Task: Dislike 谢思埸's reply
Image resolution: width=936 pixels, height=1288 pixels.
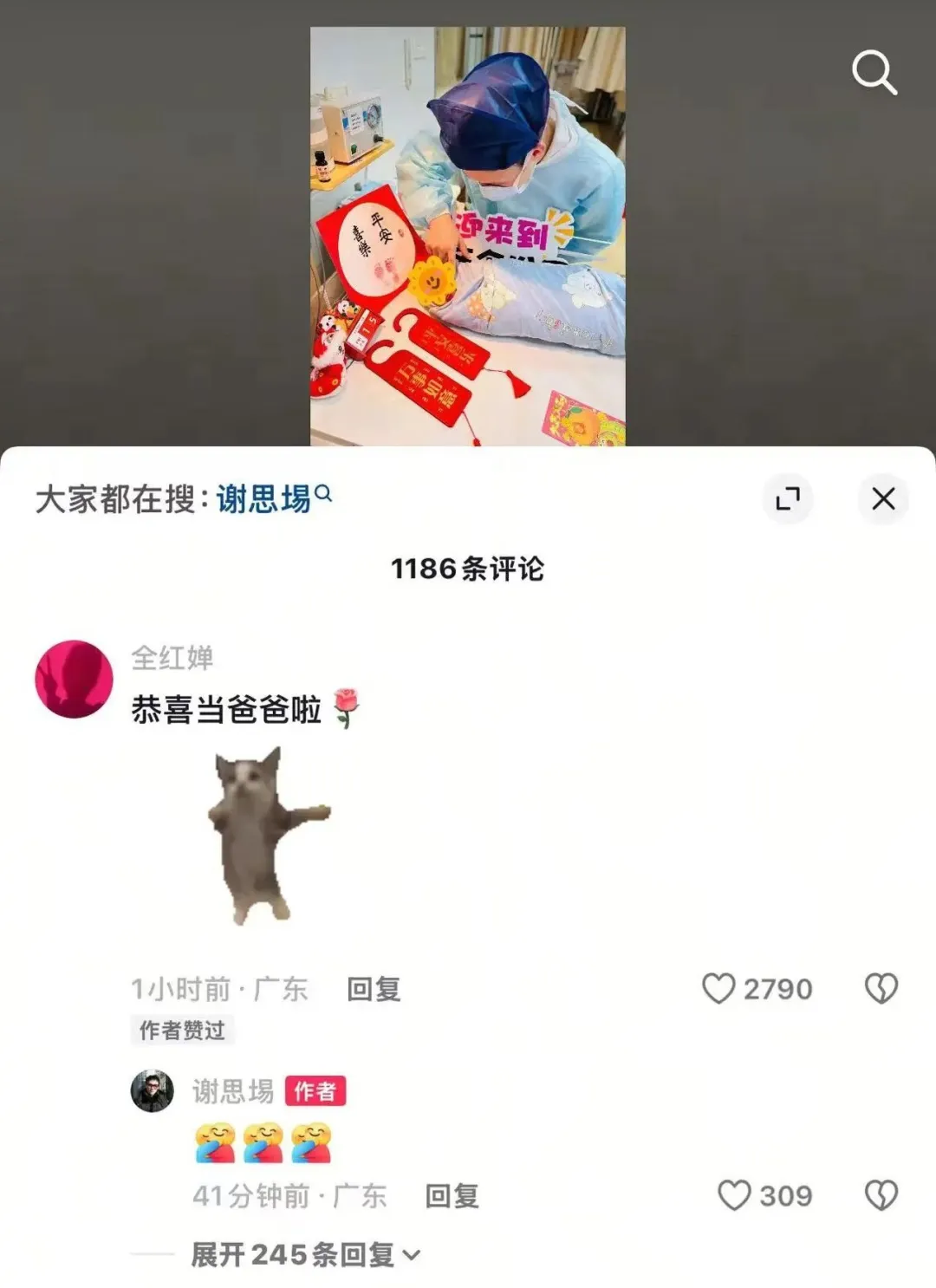Action: pyautogui.click(x=881, y=1195)
